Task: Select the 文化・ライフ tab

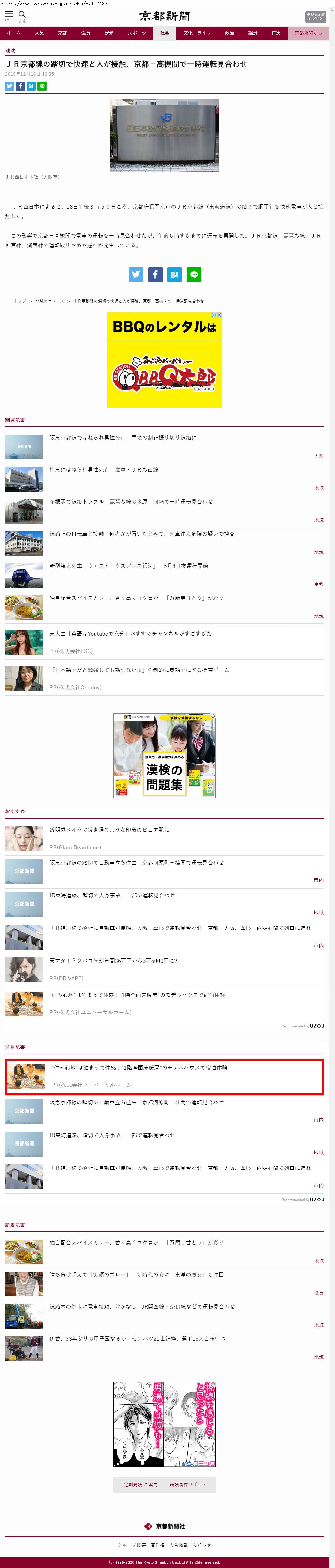Action: [197, 33]
